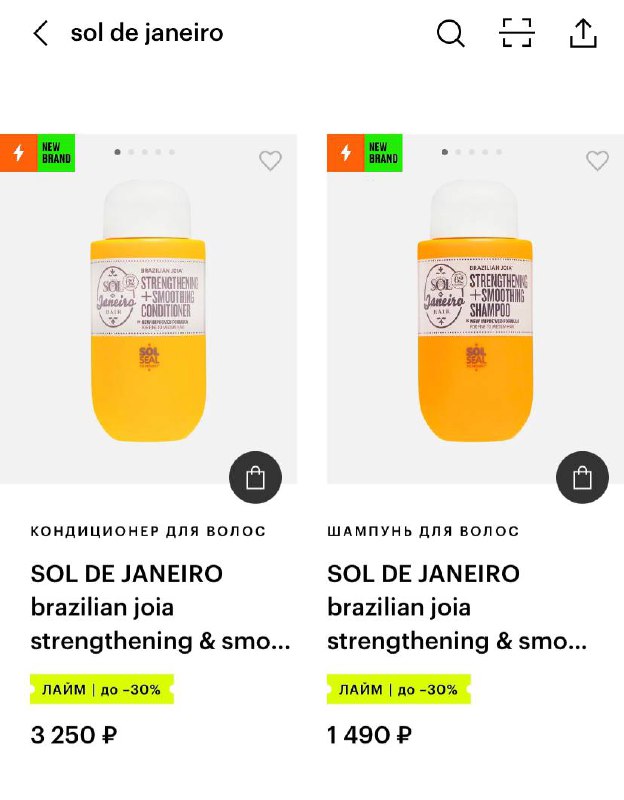The width and height of the screenshot is (624, 800).
Task: Add the conditioner to favorites
Action: [x=270, y=160]
